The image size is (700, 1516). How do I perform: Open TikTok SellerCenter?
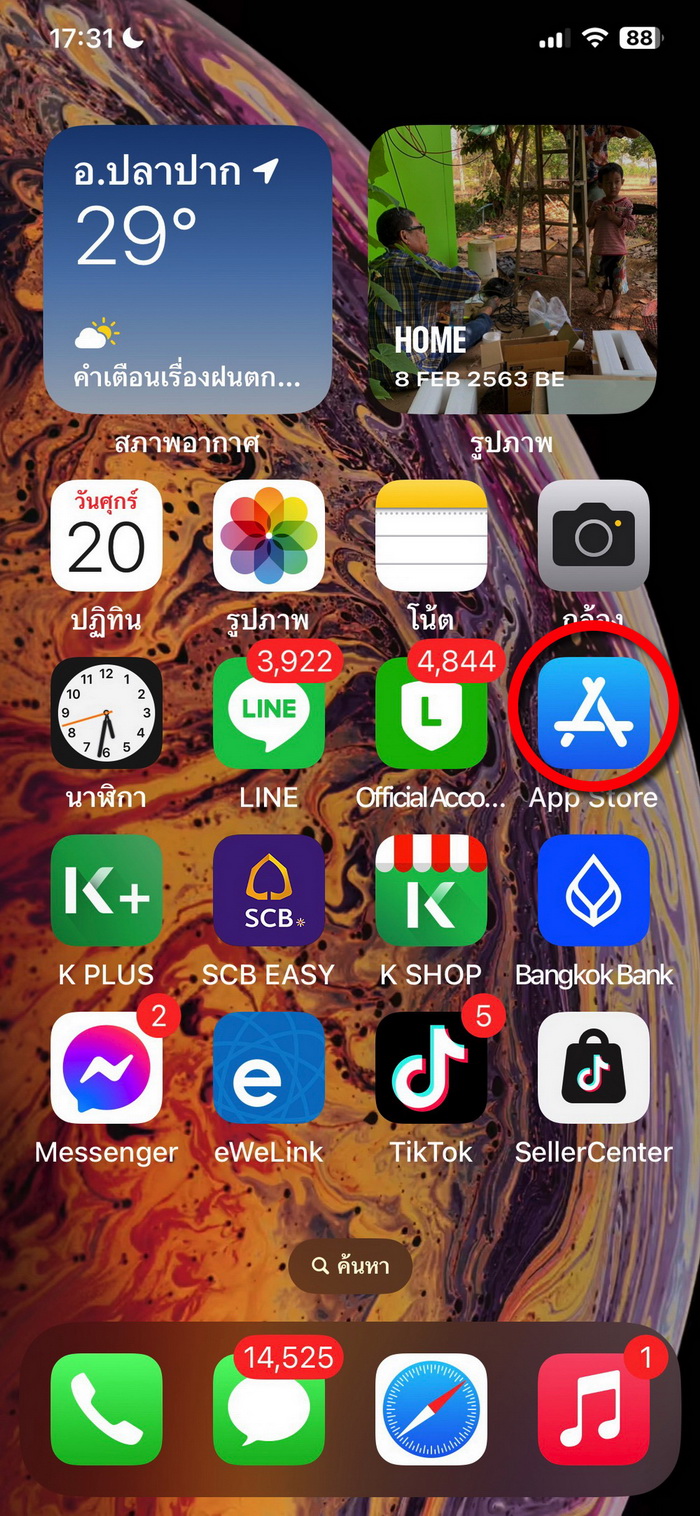[593, 1067]
